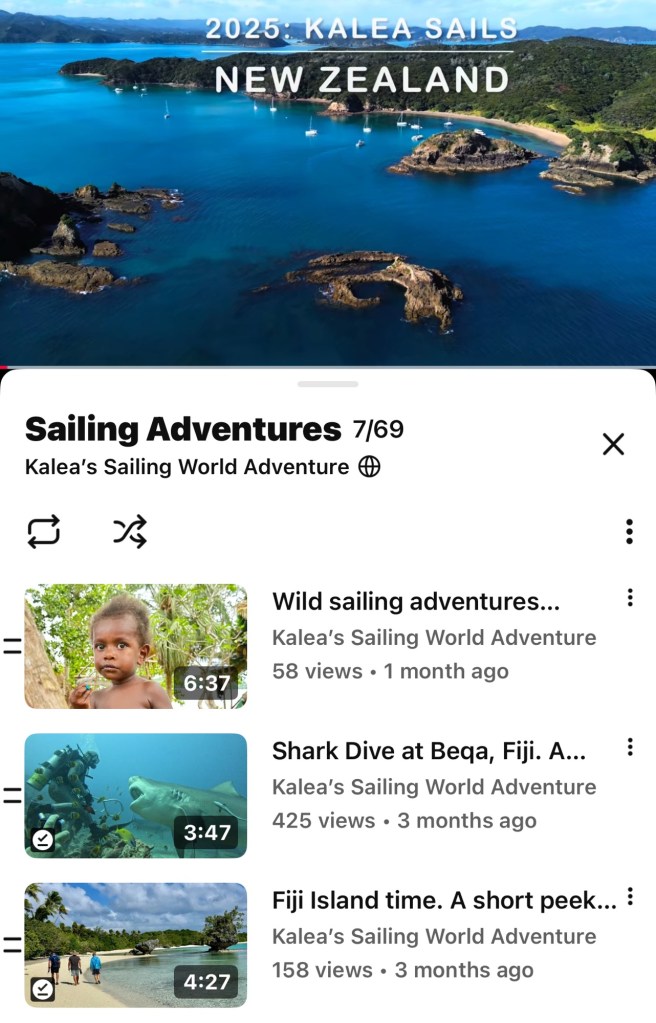Toggle shuffle playlist
The image size is (656, 1023).
(130, 531)
